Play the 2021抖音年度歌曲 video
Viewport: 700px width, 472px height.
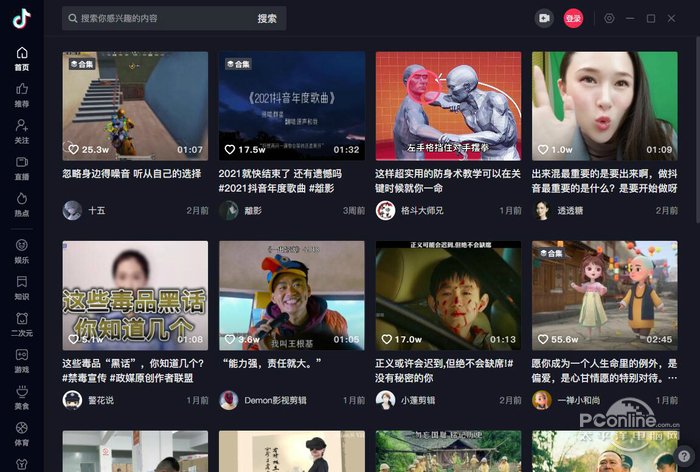coord(291,105)
